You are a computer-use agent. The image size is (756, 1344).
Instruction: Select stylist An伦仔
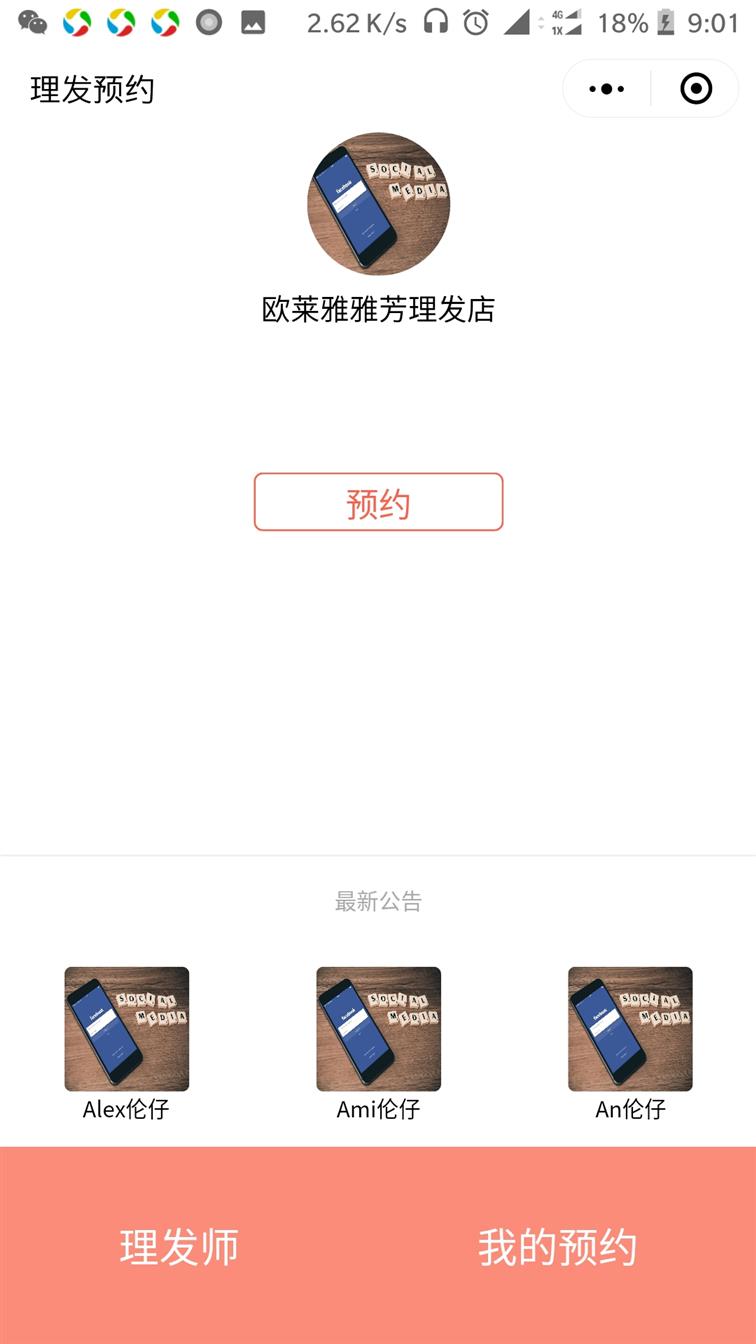[630, 1043]
